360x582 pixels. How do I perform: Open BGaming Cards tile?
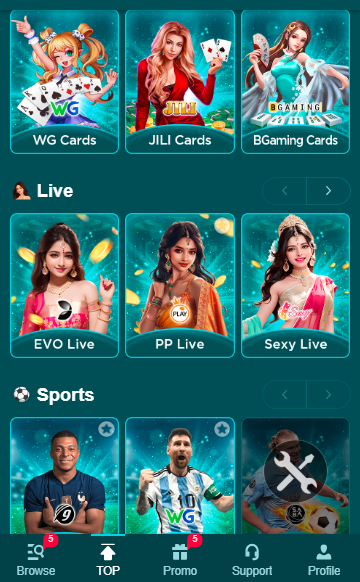click(295, 82)
